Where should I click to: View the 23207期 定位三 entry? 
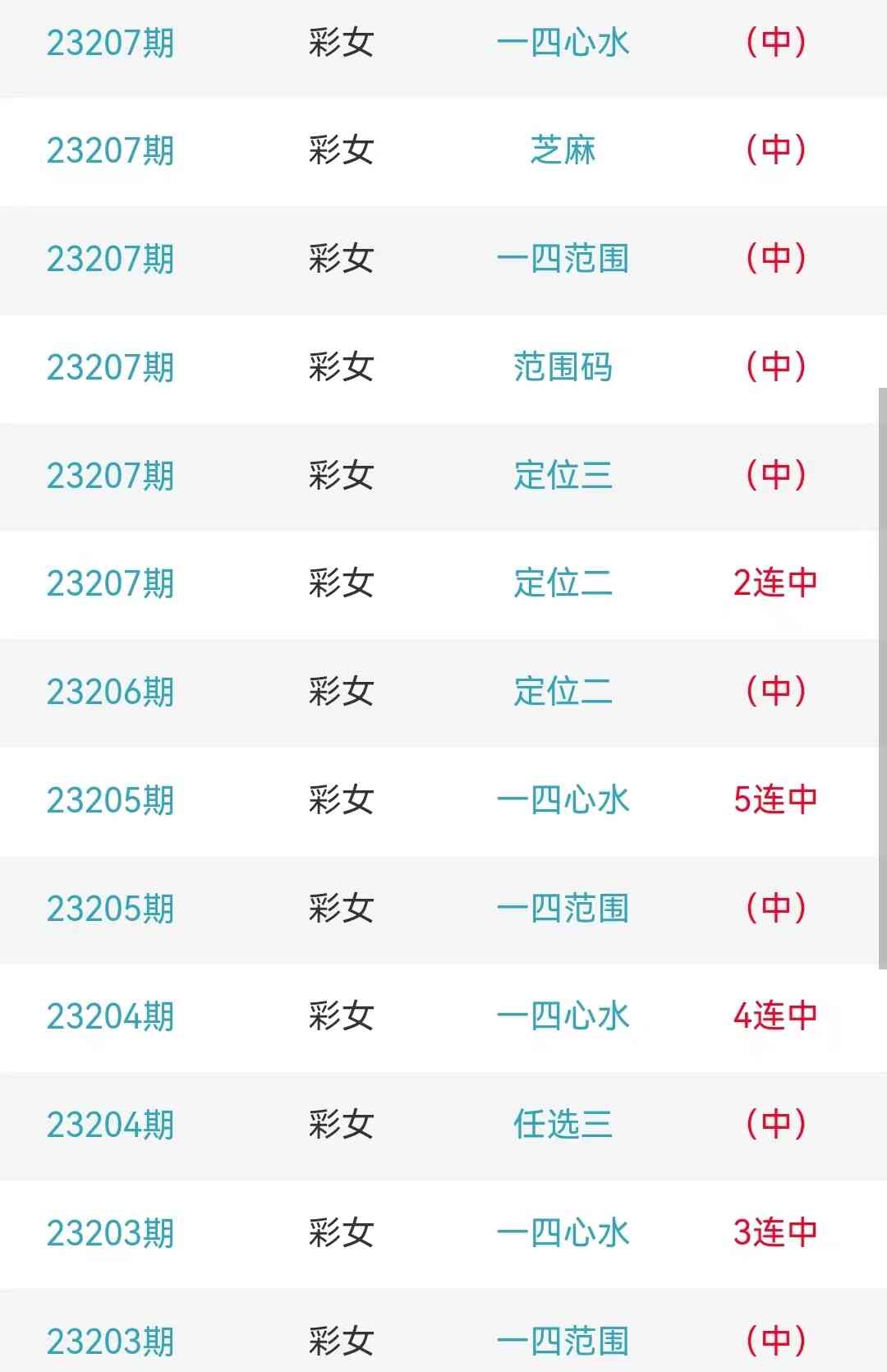(563, 476)
